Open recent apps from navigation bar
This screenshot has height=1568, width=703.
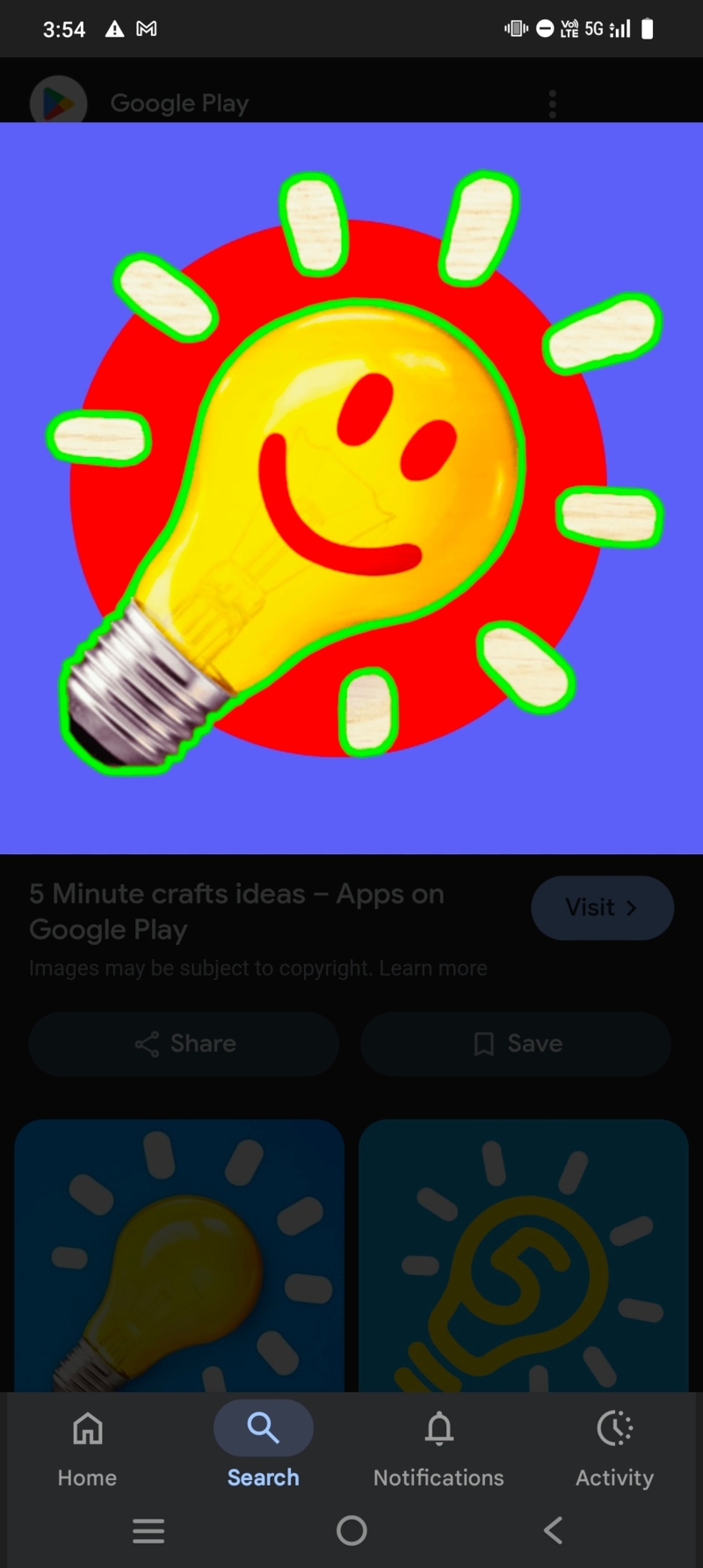tap(149, 1530)
